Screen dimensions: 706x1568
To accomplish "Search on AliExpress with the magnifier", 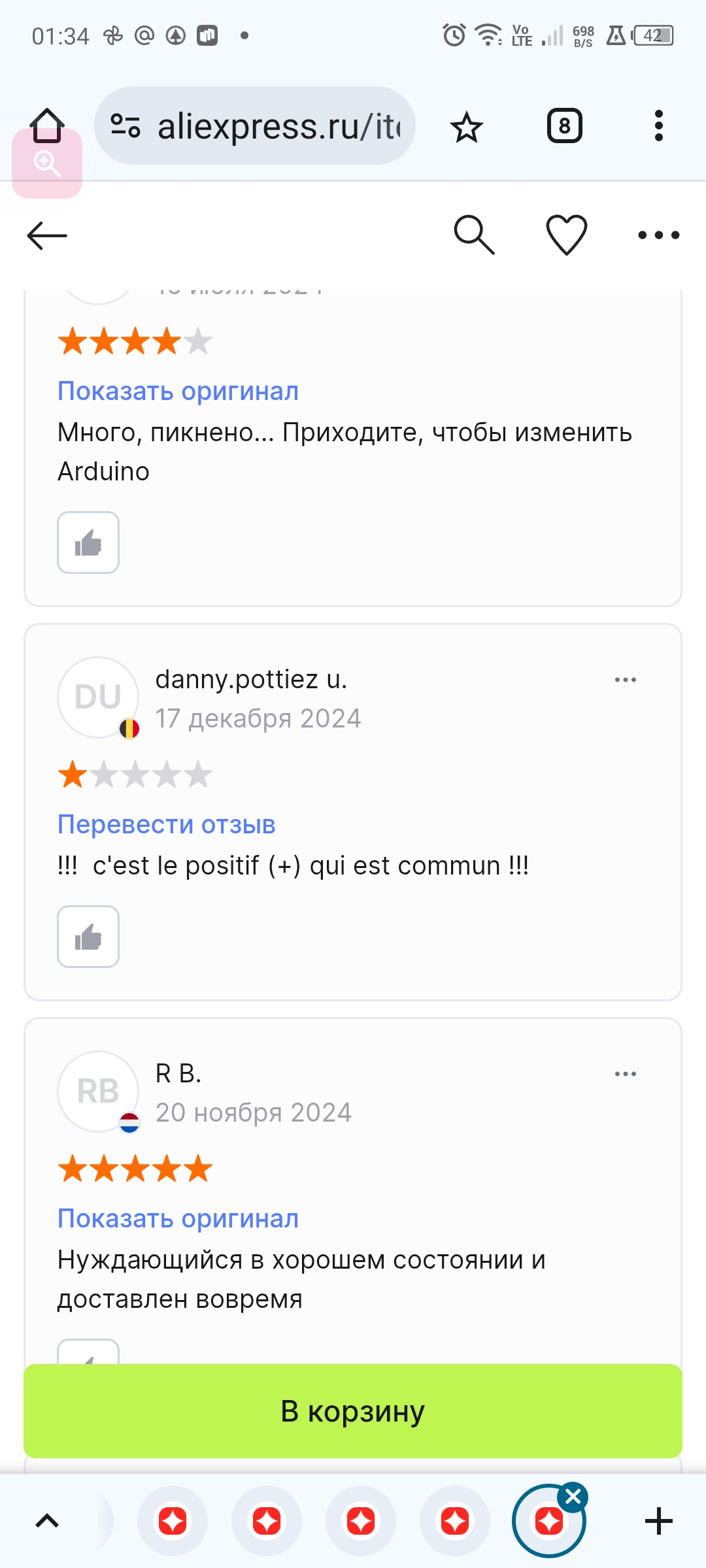I will click(x=474, y=234).
